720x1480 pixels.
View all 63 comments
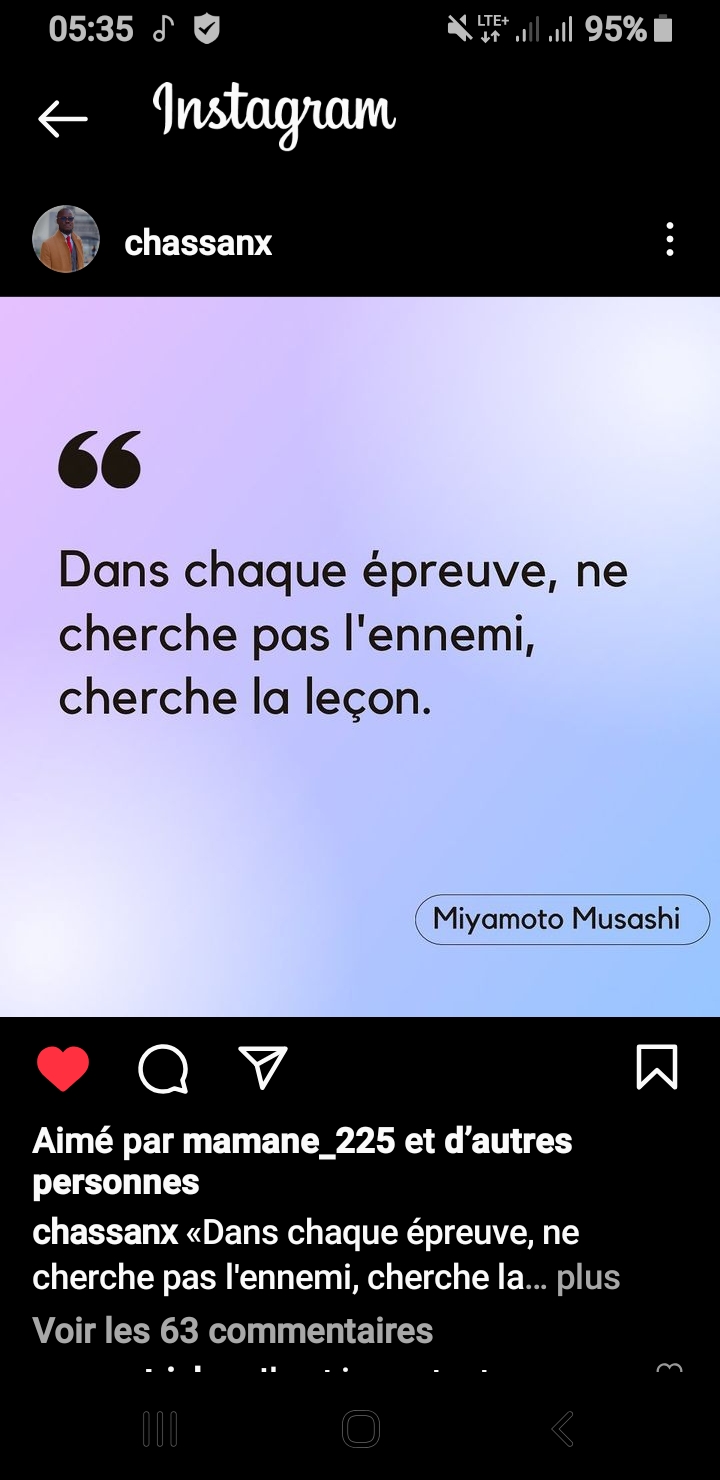[233, 1330]
